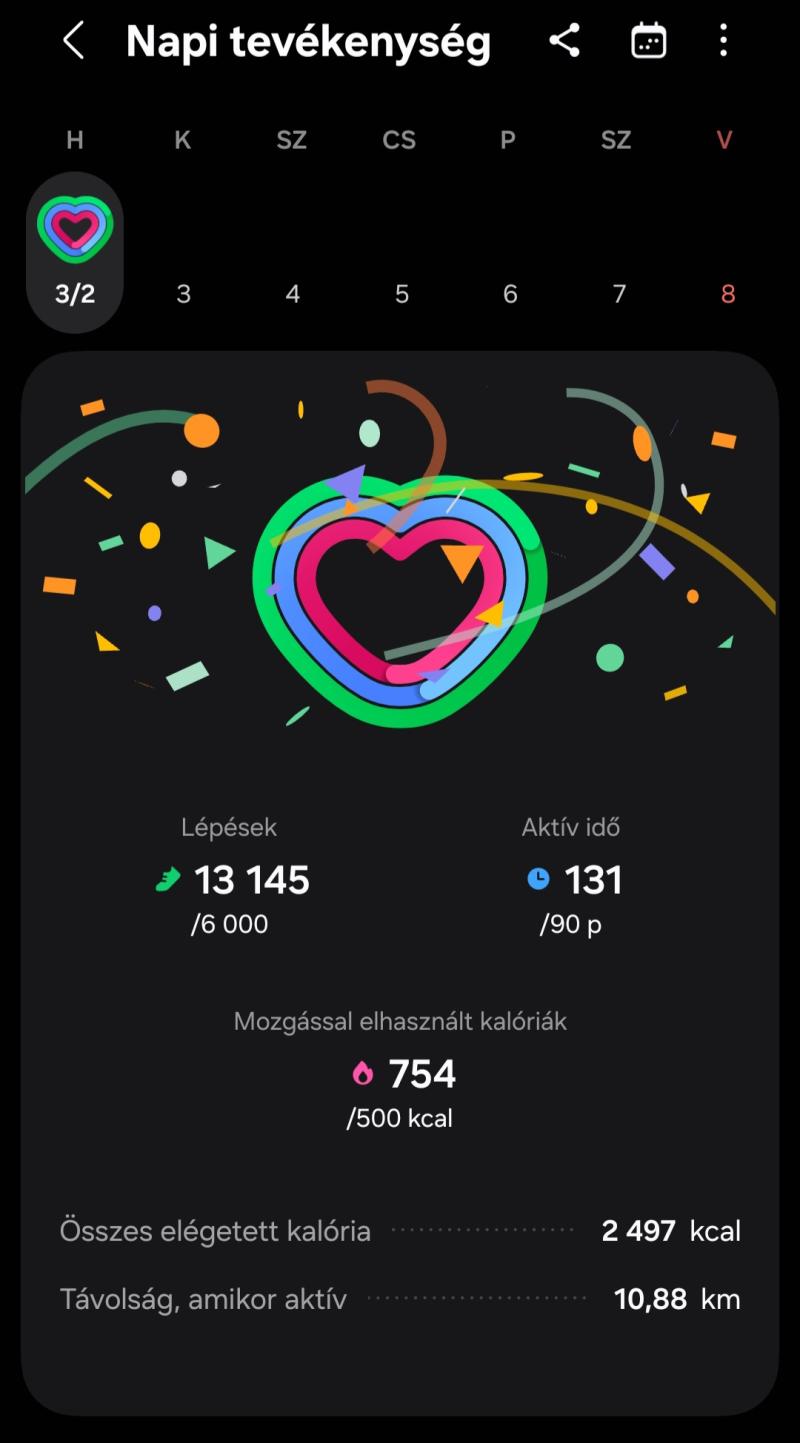Go back from Napi tevékenység
Screen dimensions: 800x1443
(73, 41)
